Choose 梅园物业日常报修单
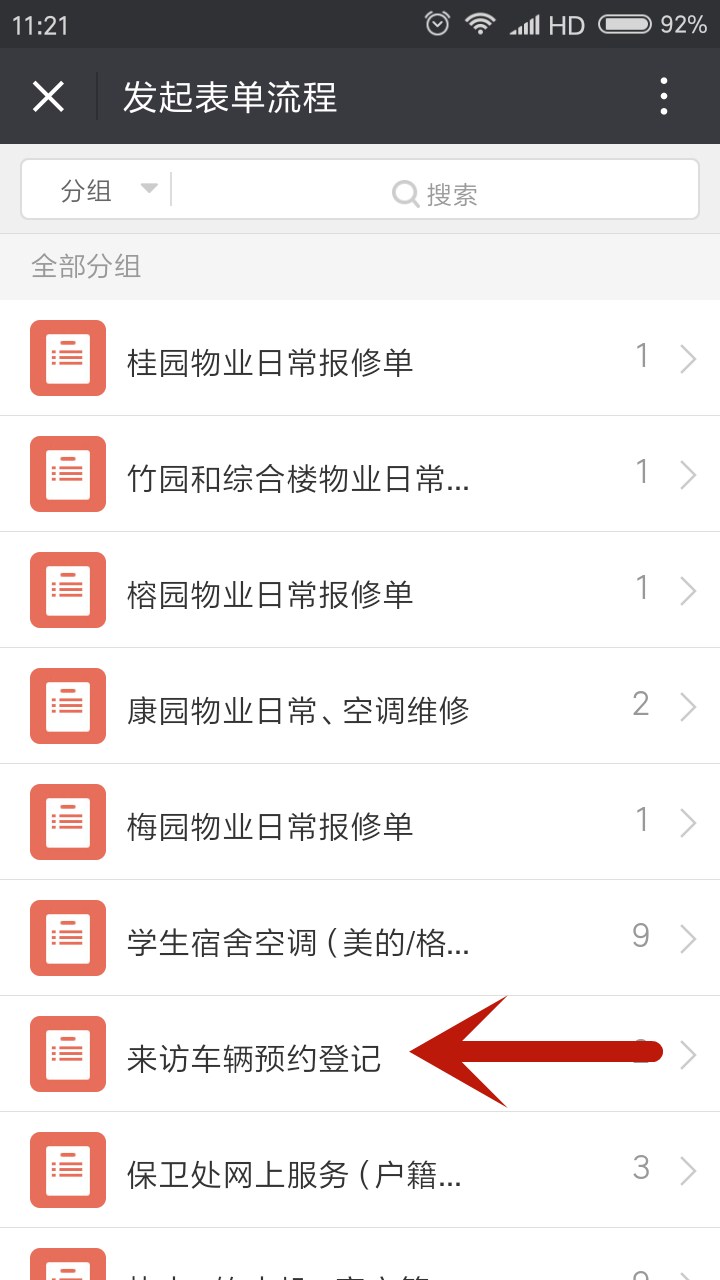This screenshot has height=1280, width=720. point(360,822)
